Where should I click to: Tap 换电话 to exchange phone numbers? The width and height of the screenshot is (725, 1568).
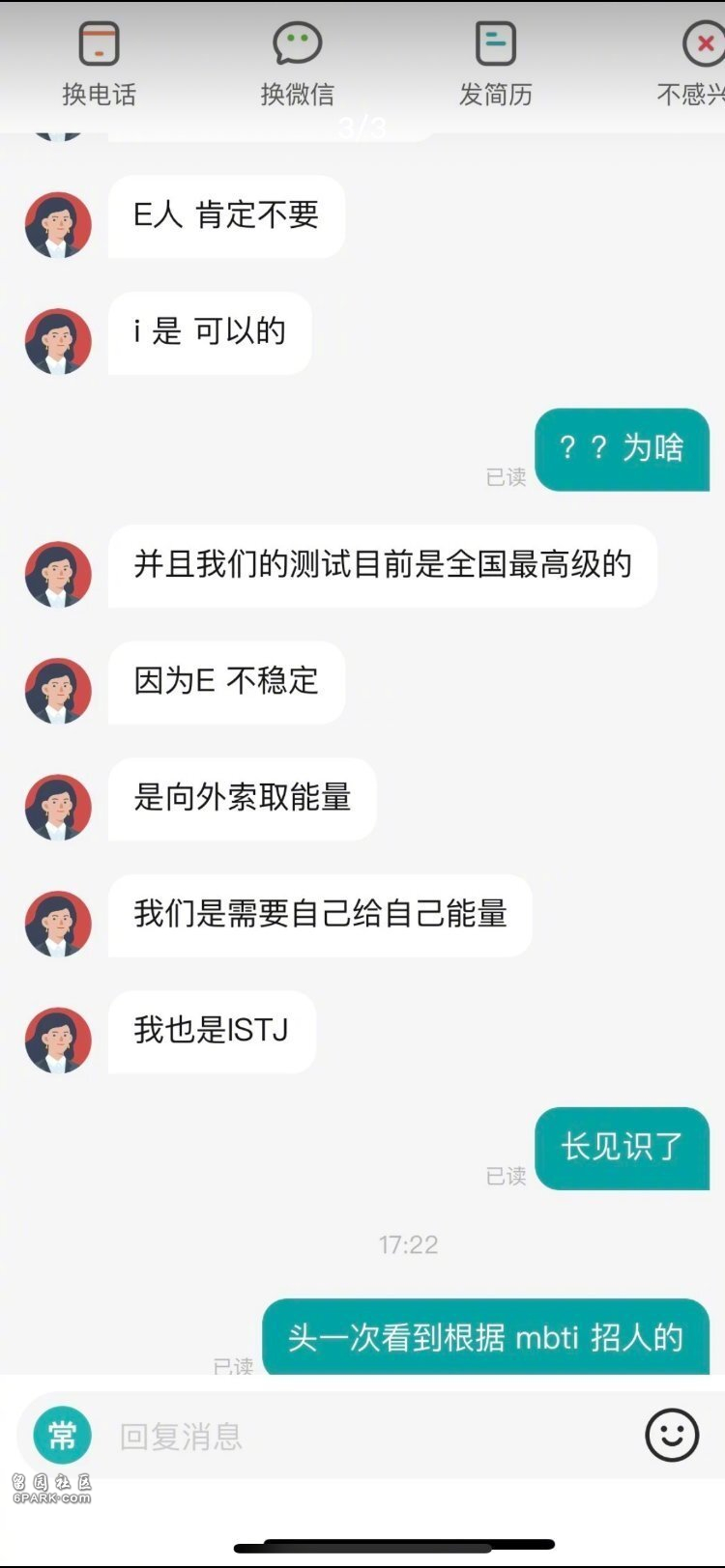99,64
